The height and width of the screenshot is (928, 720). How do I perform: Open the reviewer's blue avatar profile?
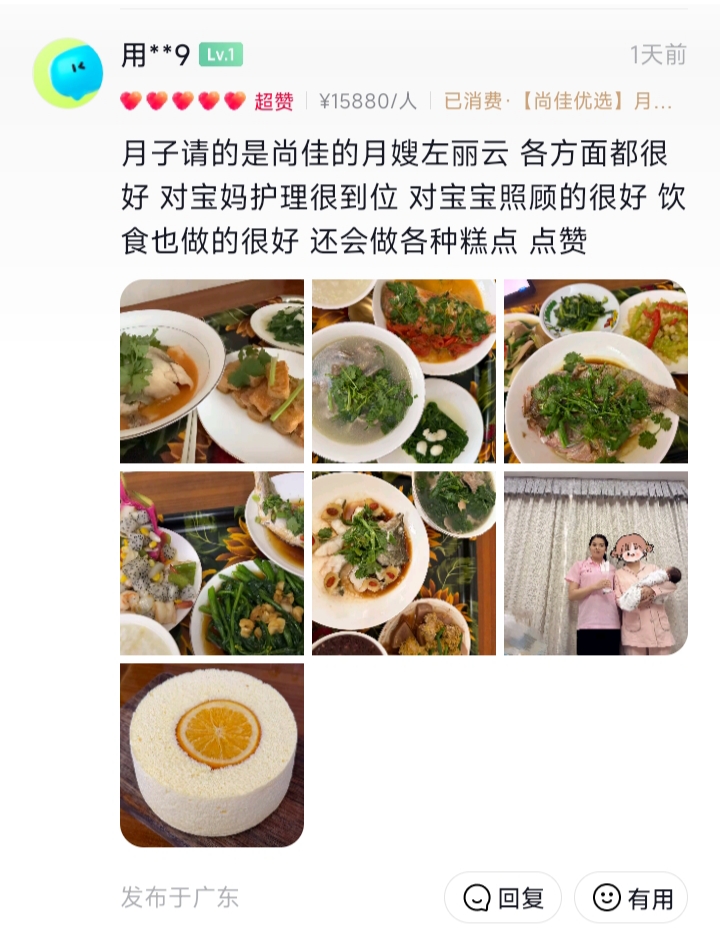(68, 73)
